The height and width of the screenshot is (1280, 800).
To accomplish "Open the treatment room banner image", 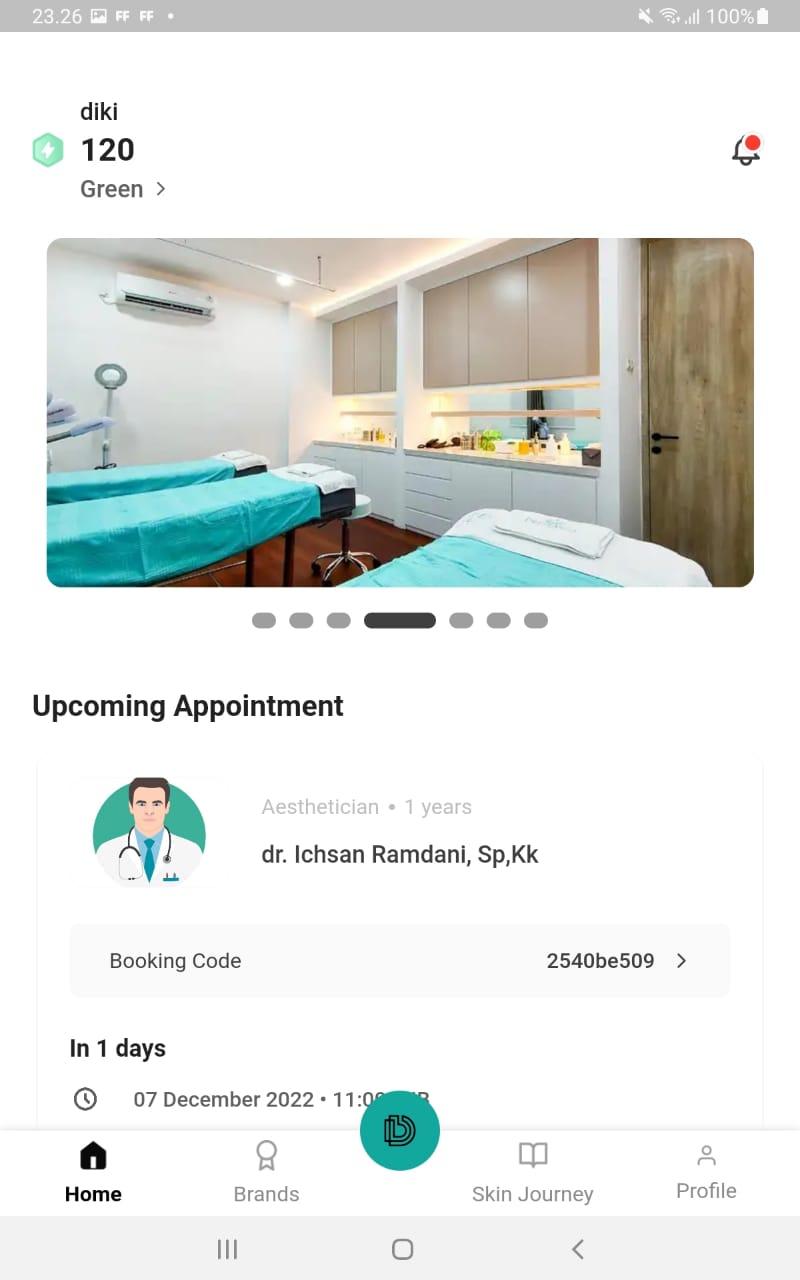I will [400, 412].
